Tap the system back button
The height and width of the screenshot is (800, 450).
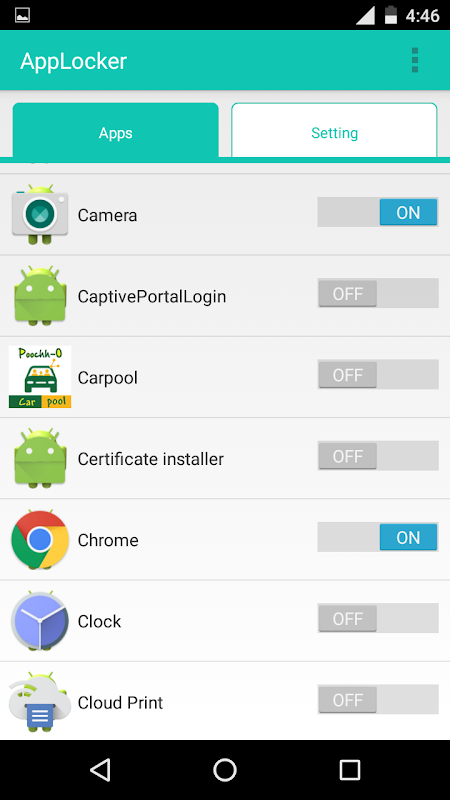pos(101,769)
